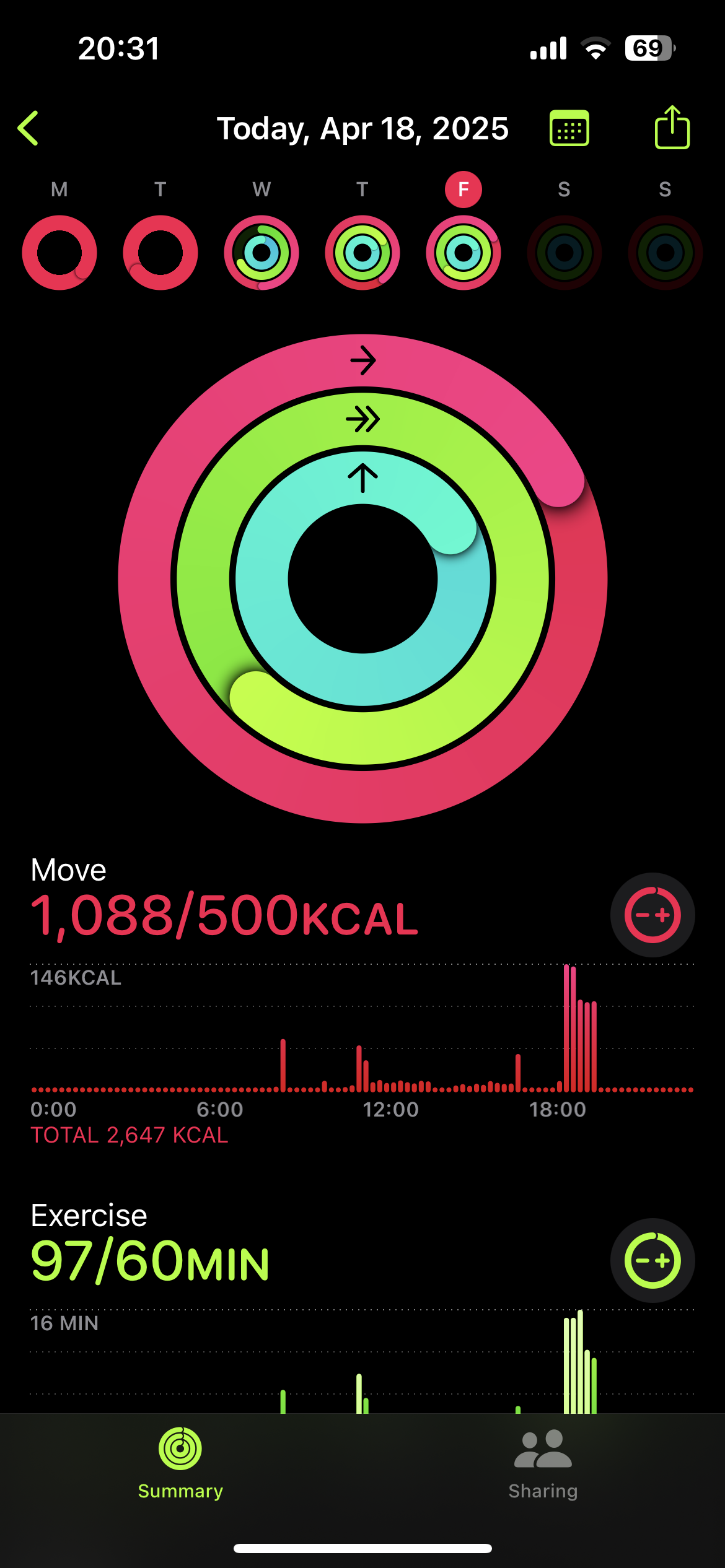The width and height of the screenshot is (725, 1568).
Task: Select Friday's activity rings
Action: click(x=464, y=253)
